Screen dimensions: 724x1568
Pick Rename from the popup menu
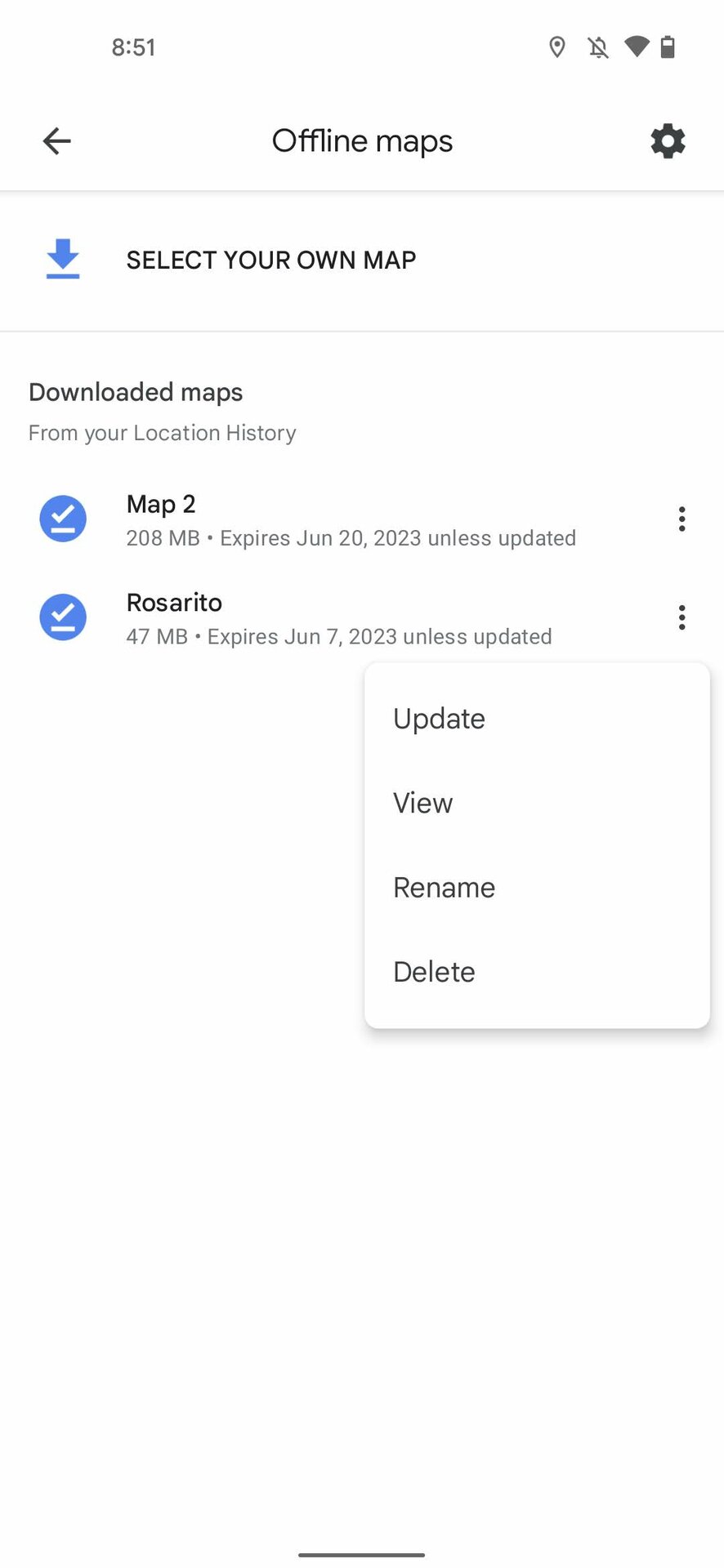coord(537,888)
